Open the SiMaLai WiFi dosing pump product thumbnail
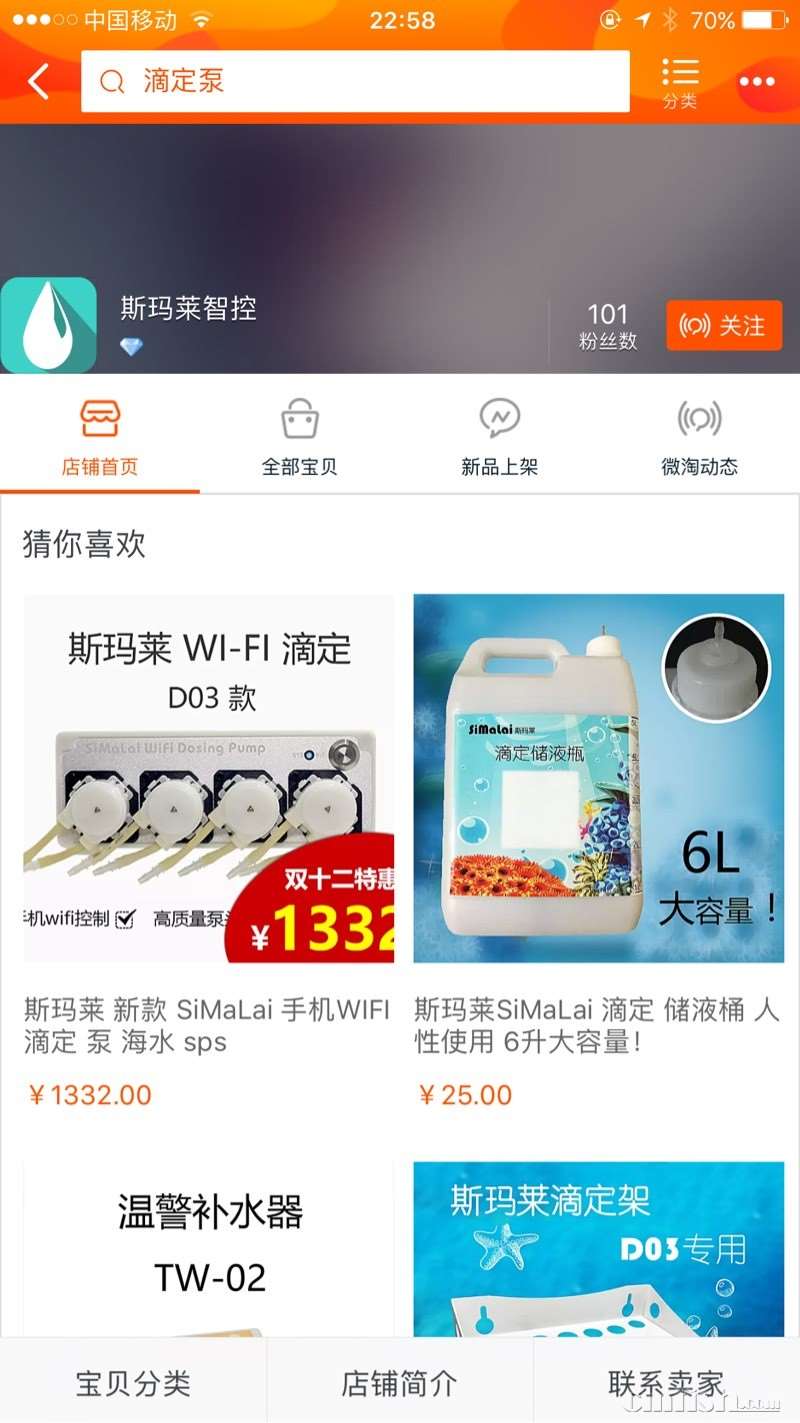This screenshot has width=800, height=1423. point(208,780)
